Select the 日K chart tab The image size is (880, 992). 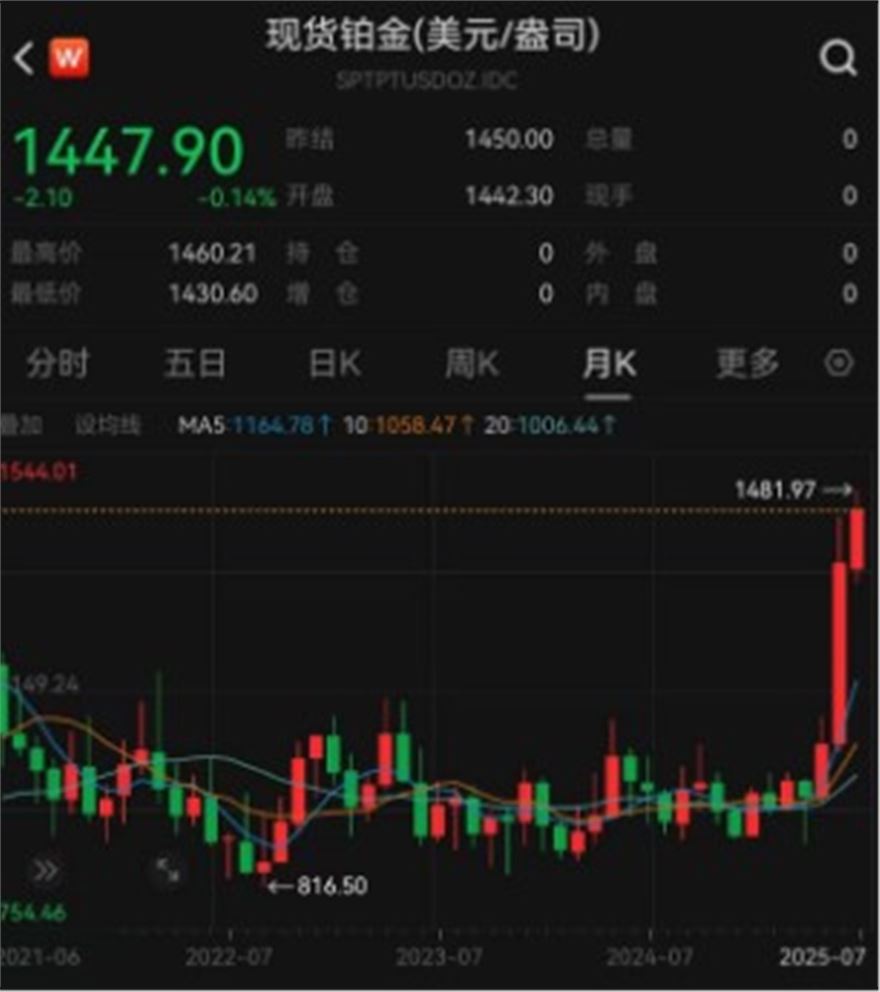(x=334, y=363)
